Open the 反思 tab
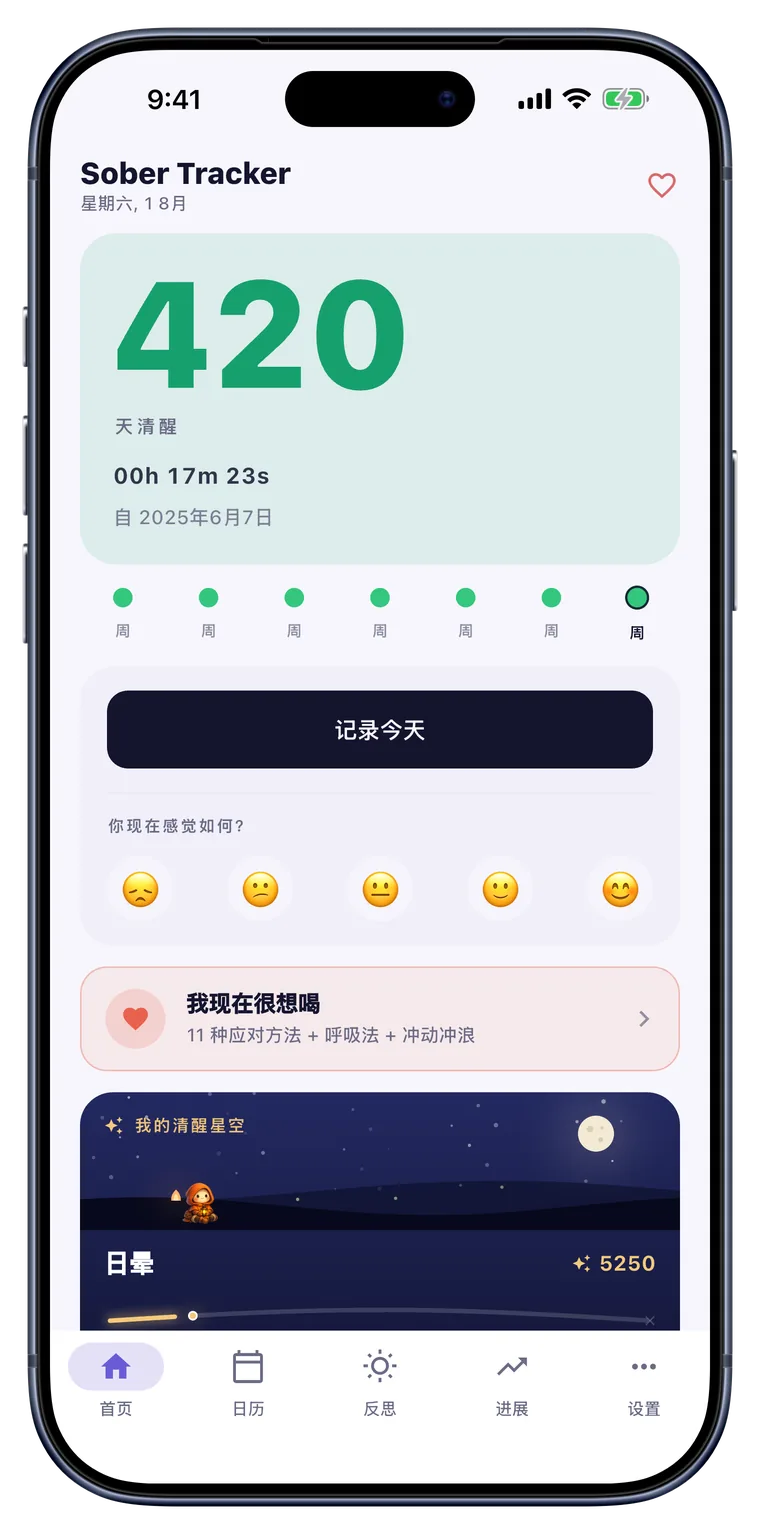Viewport: 760px width, 1534px height. [x=380, y=1380]
